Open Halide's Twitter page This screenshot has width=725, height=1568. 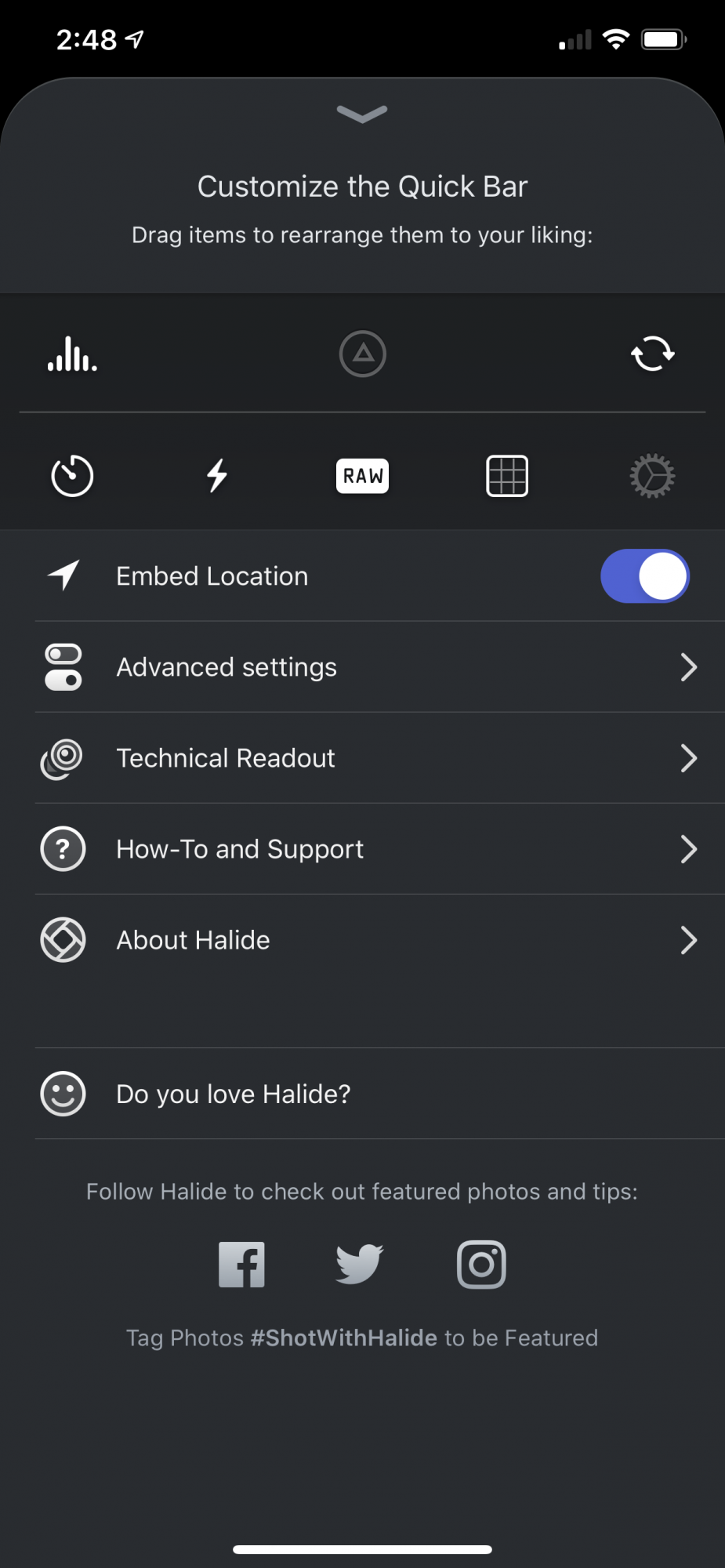pos(360,1265)
